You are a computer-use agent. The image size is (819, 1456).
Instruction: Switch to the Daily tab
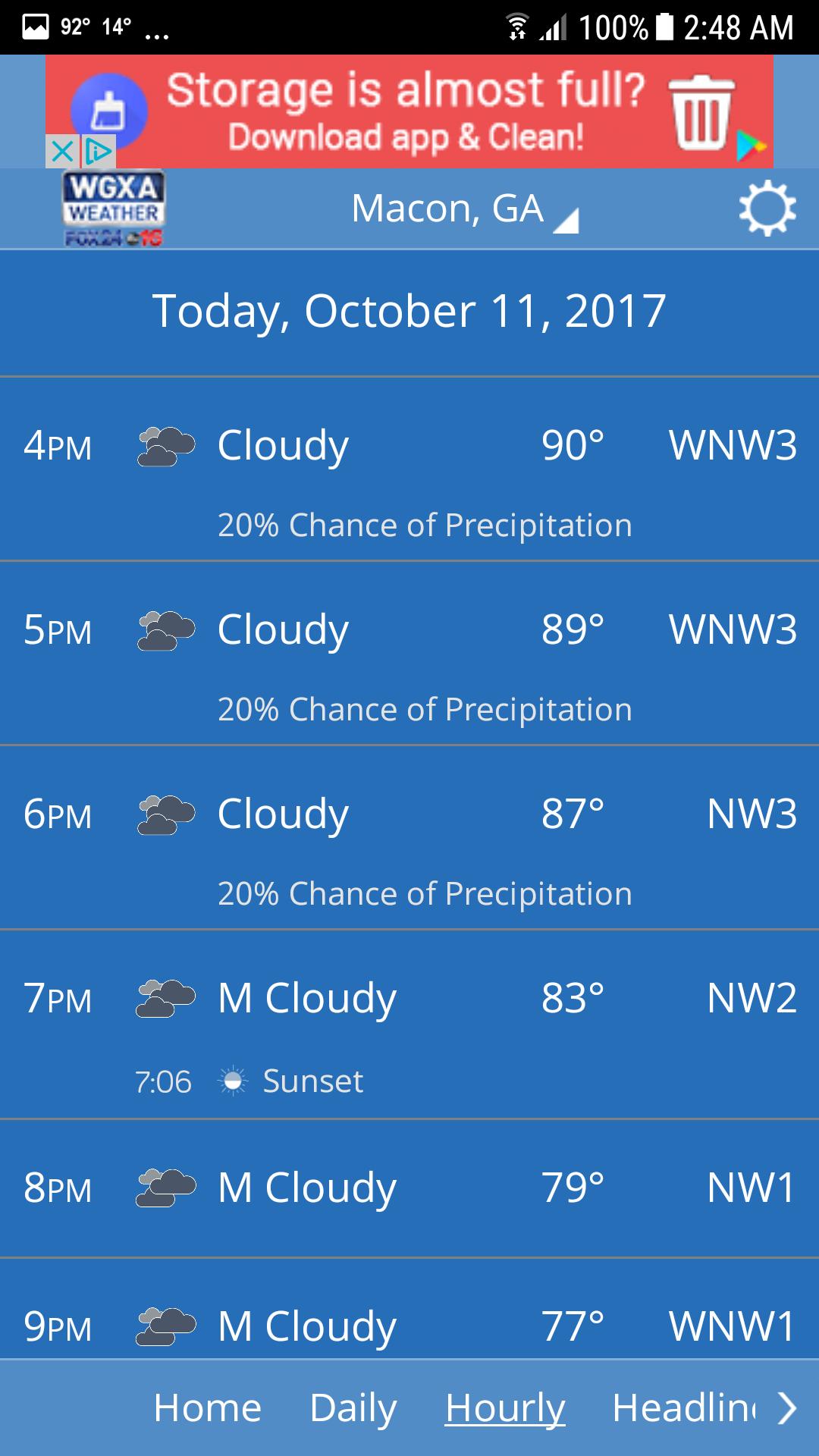point(353,1408)
